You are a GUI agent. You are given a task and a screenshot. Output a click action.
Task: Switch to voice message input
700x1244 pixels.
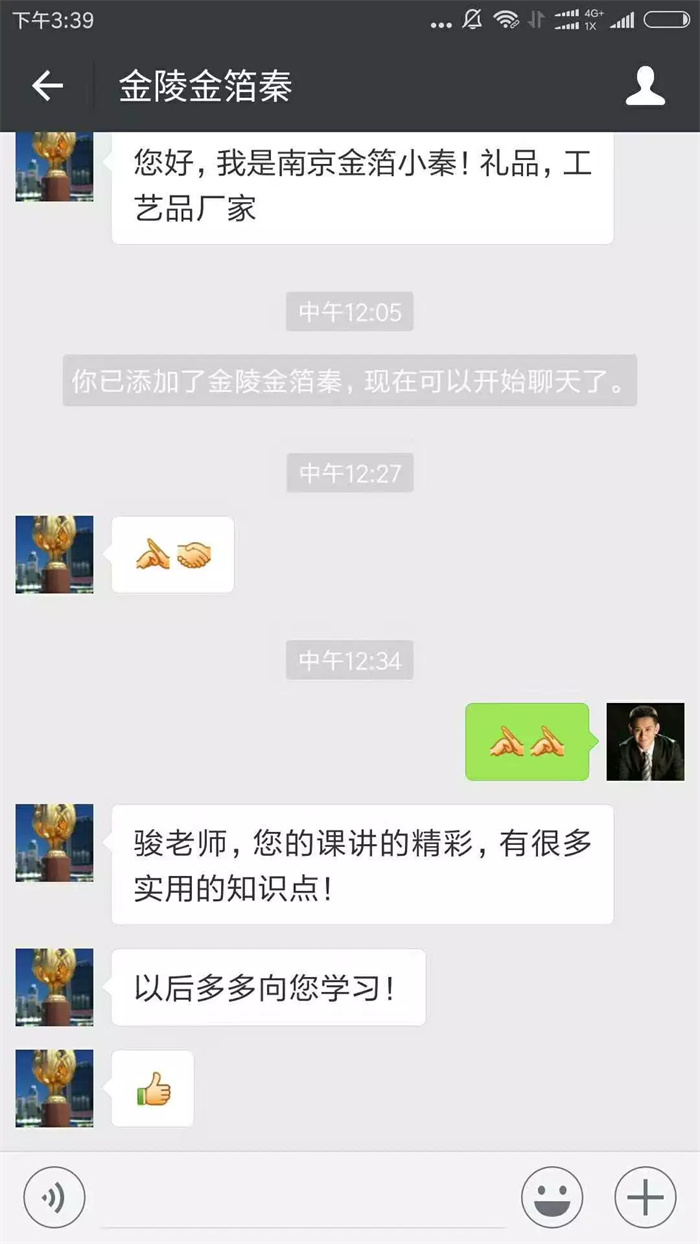pos(54,1196)
